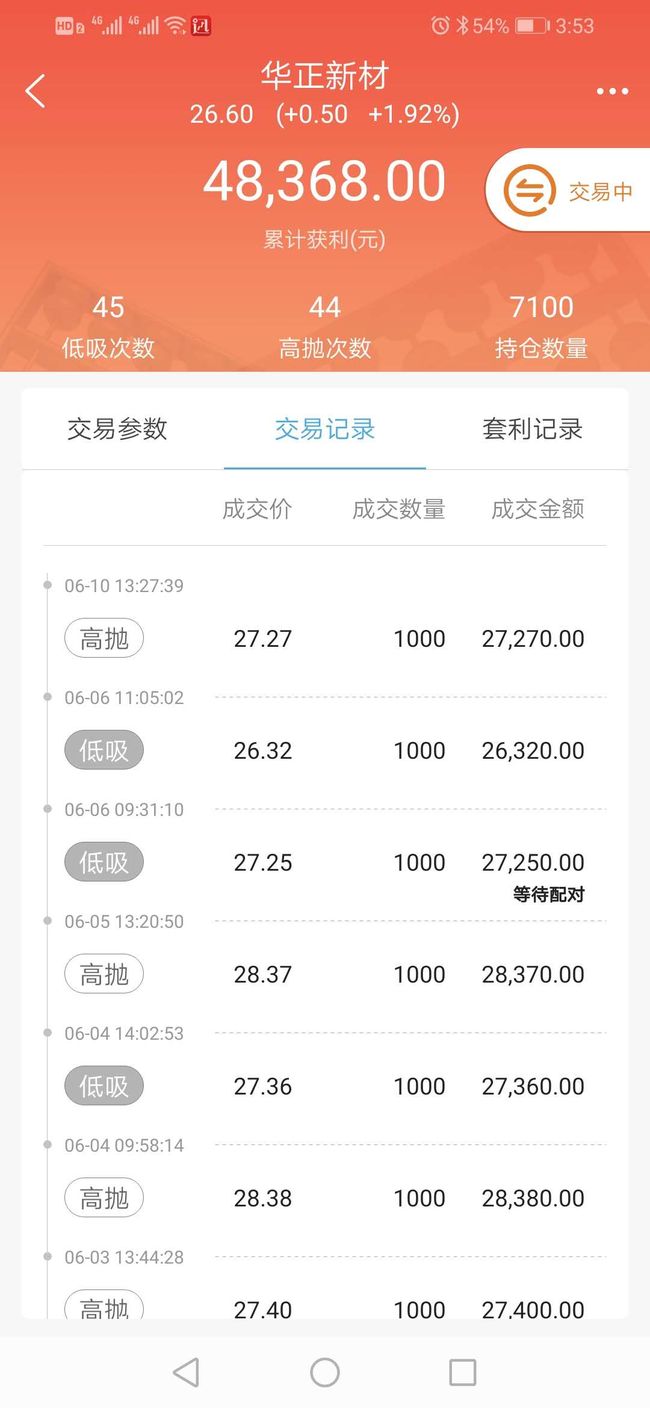Viewport: 650px width, 1408px height.
Task: Select the 交易记录 tab
Action: 325,429
